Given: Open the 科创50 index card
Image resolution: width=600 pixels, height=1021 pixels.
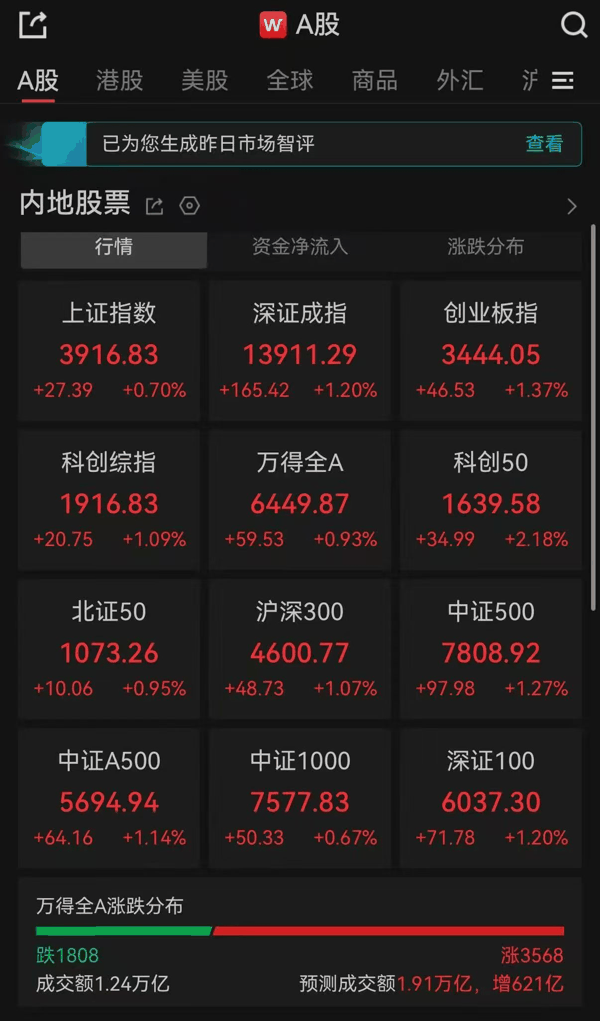Looking at the screenshot, I should [x=491, y=499].
